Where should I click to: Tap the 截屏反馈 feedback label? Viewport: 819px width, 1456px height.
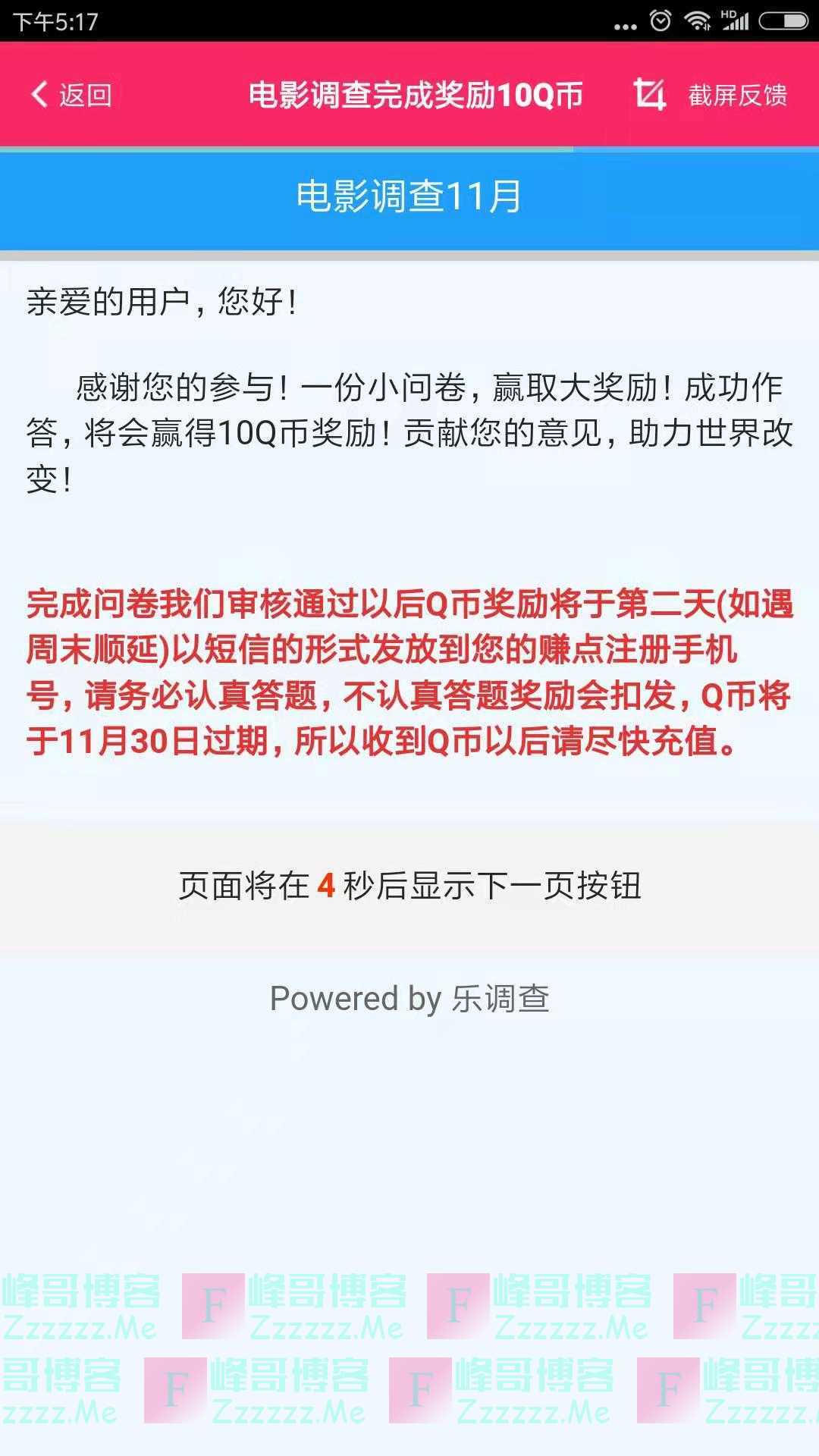737,96
